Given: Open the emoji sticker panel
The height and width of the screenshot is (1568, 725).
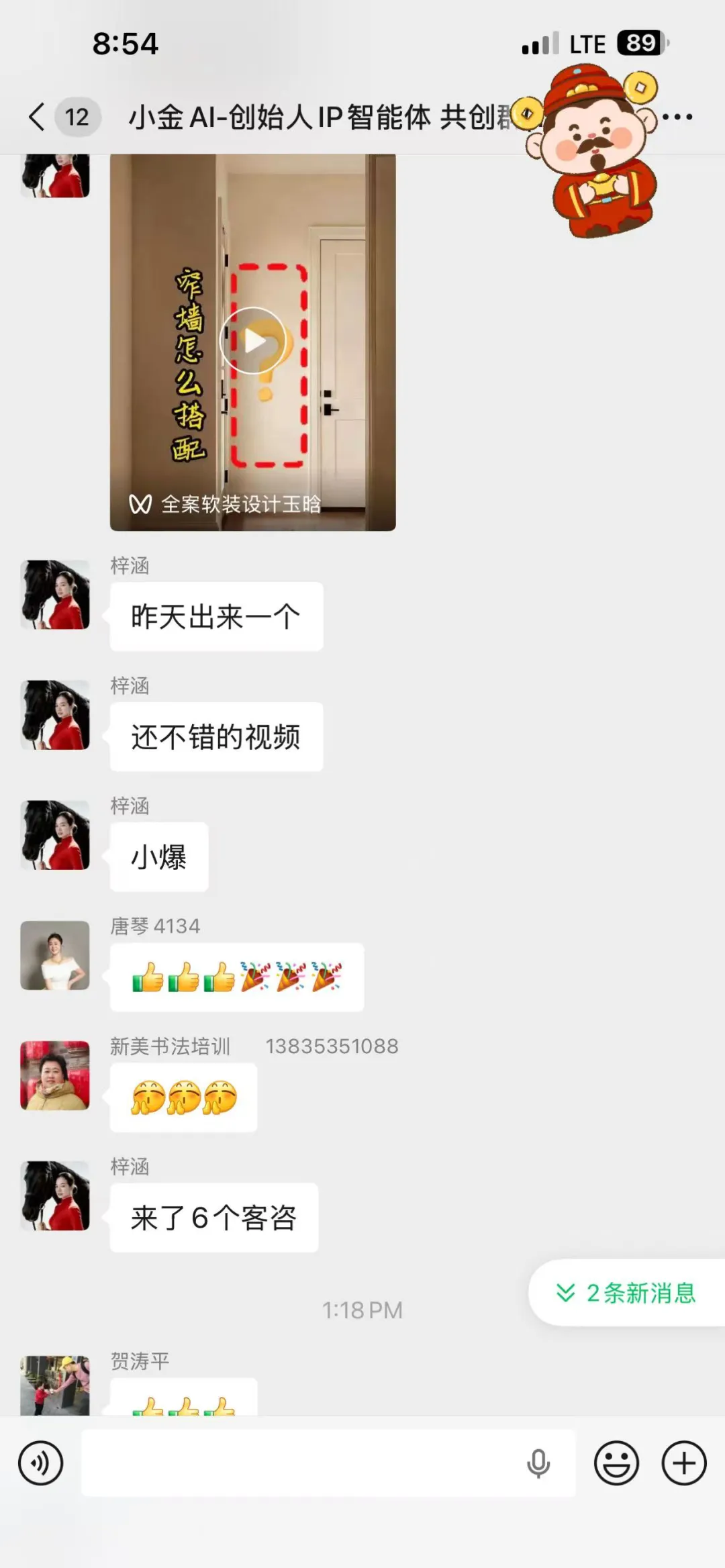Looking at the screenshot, I should point(616,1463).
